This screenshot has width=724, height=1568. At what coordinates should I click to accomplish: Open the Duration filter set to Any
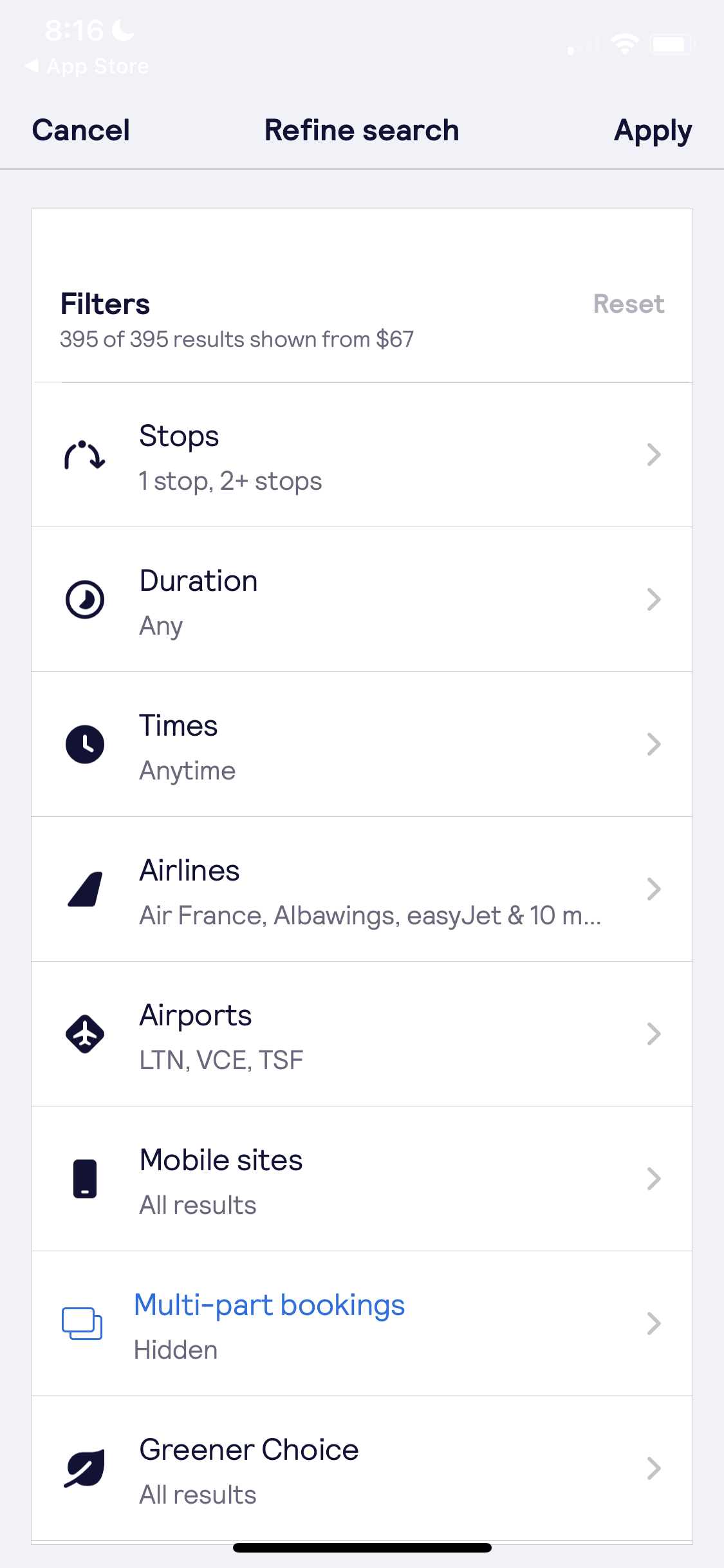pos(362,599)
